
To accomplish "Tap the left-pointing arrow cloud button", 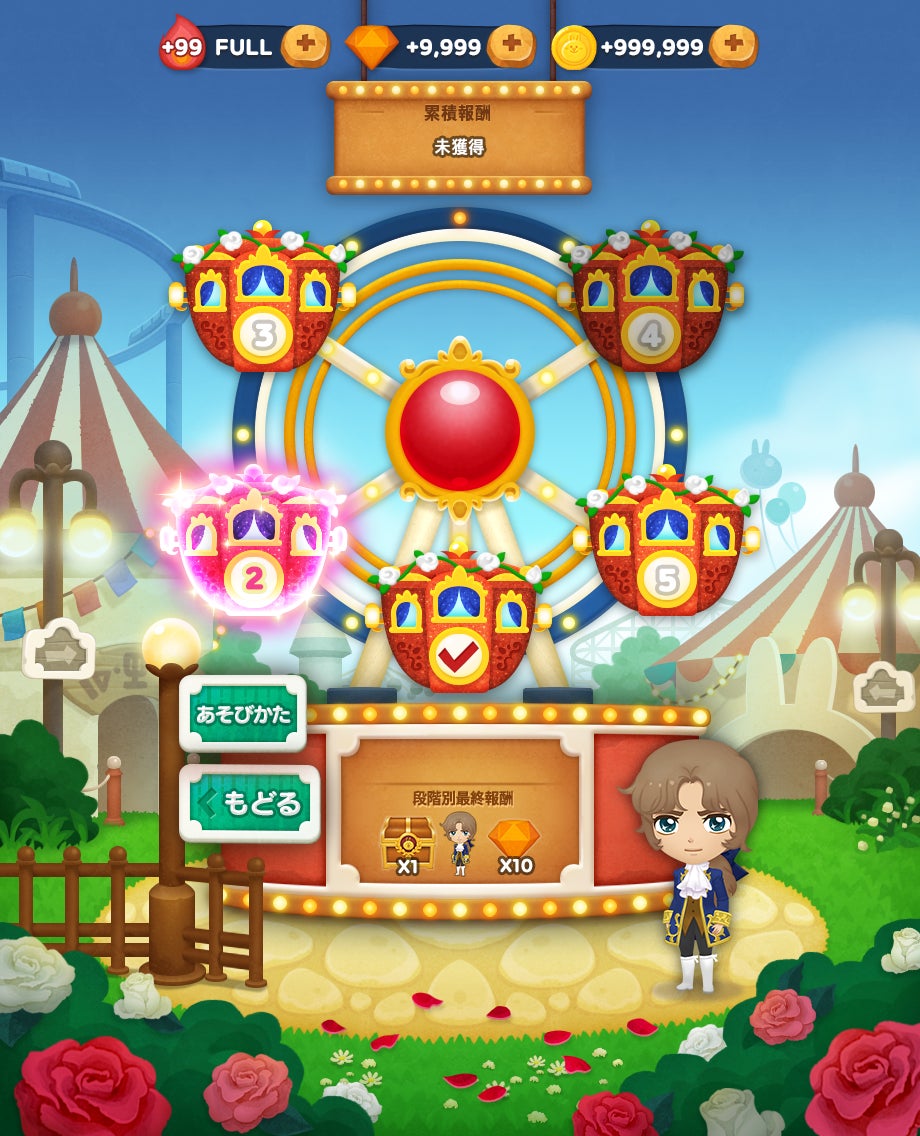I will tap(883, 689).
